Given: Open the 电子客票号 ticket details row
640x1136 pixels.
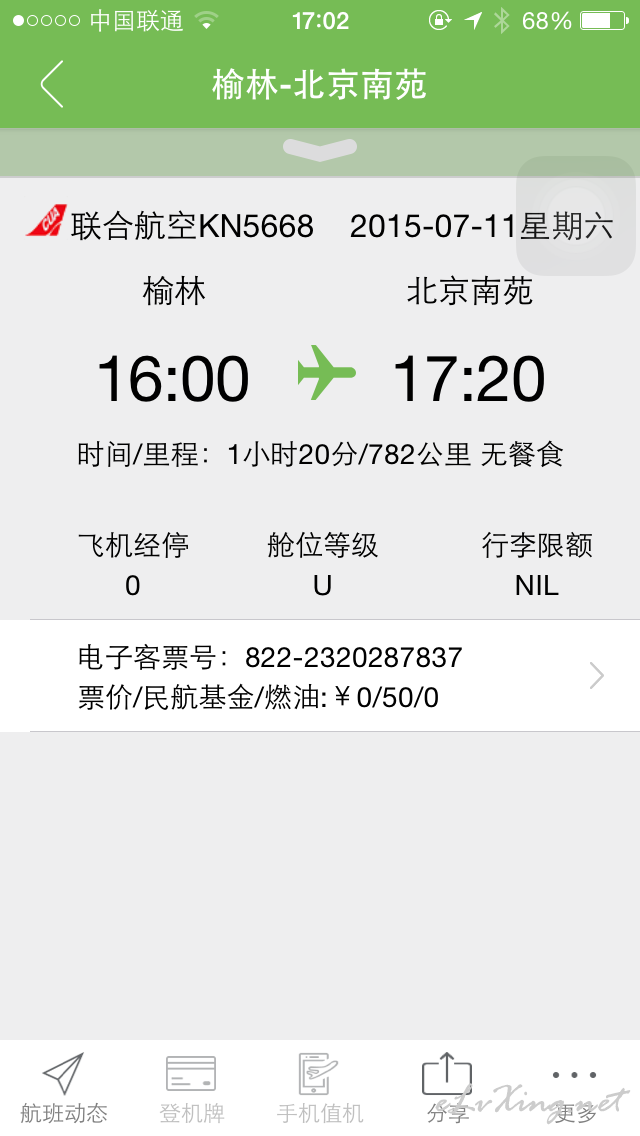Looking at the screenshot, I should point(320,676).
